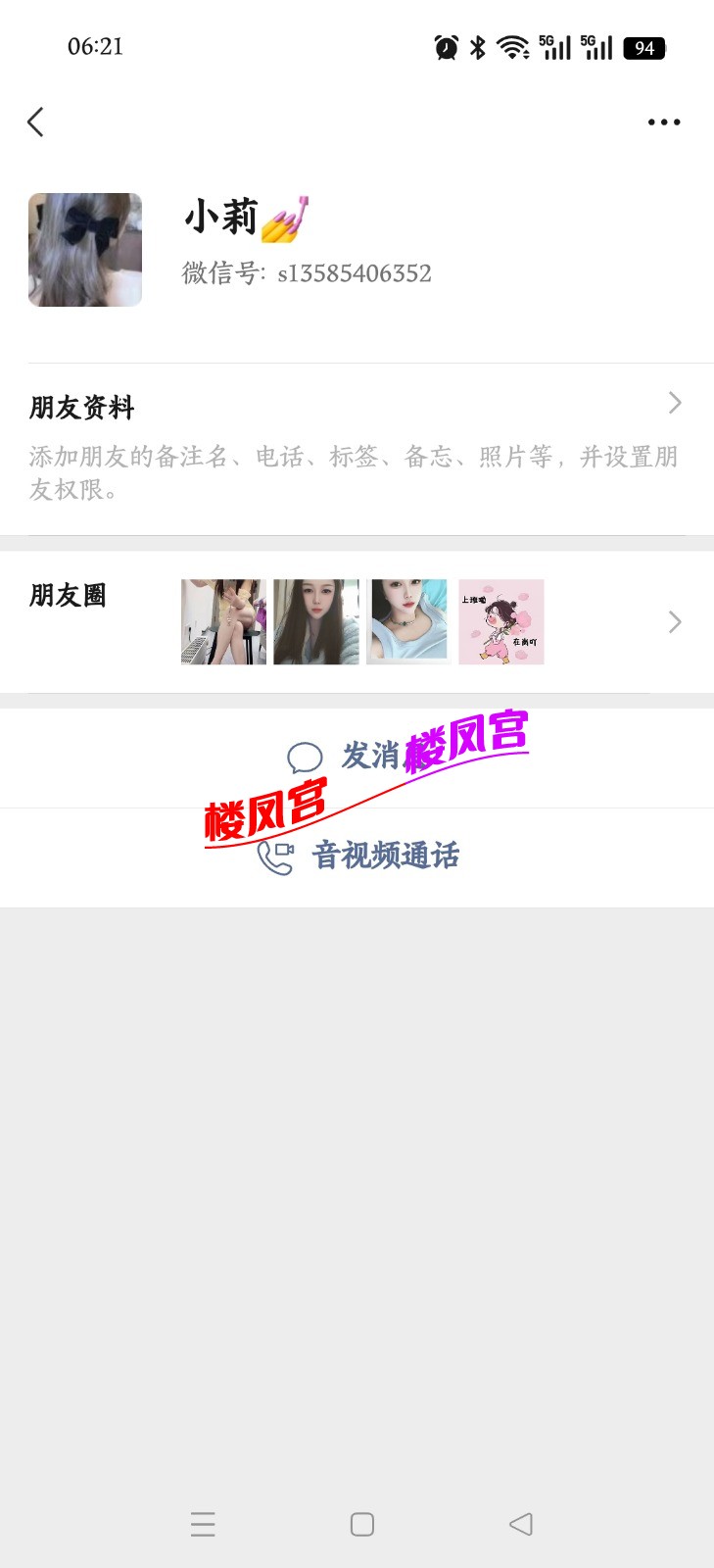Open system recent apps menu
The height and width of the screenshot is (1568, 714).
203,1524
